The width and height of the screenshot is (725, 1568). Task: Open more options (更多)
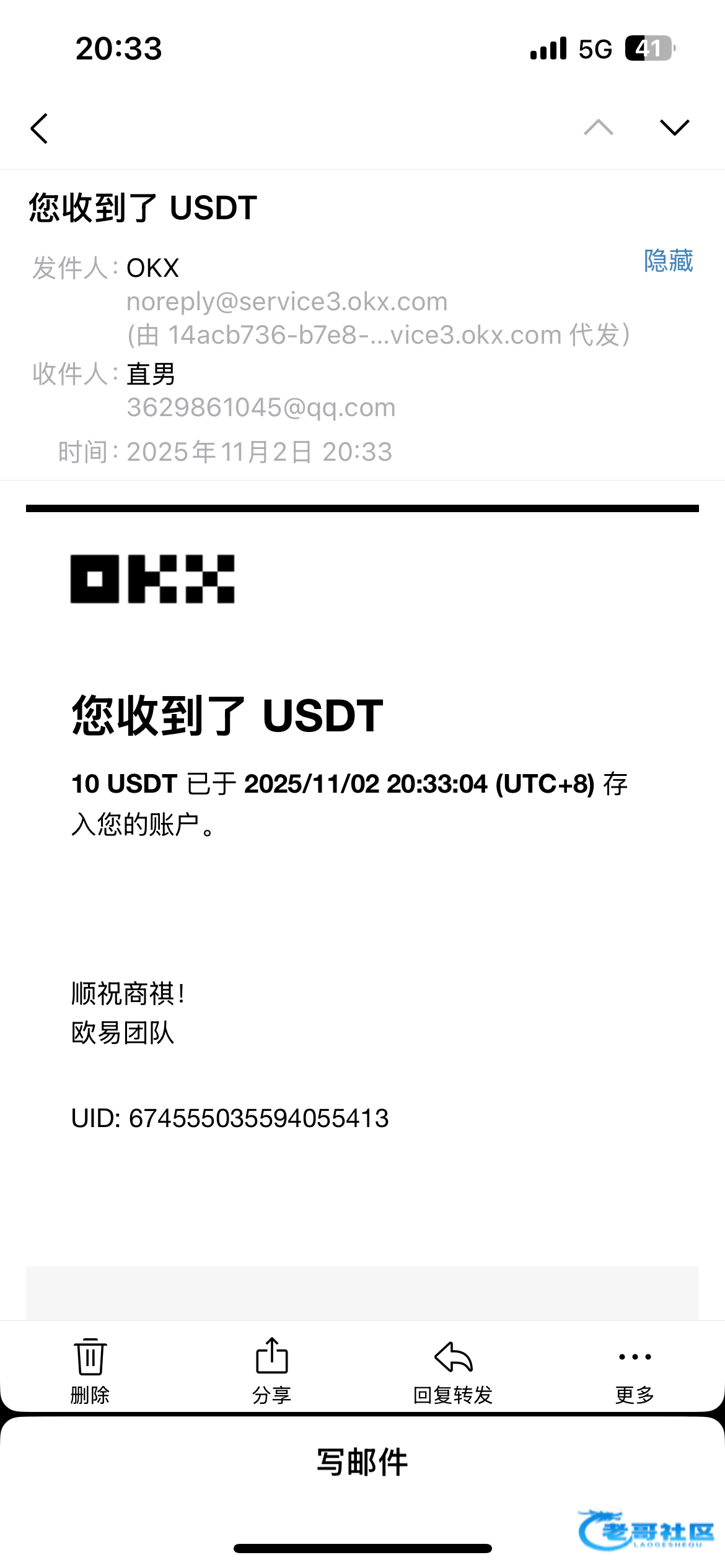[635, 1370]
